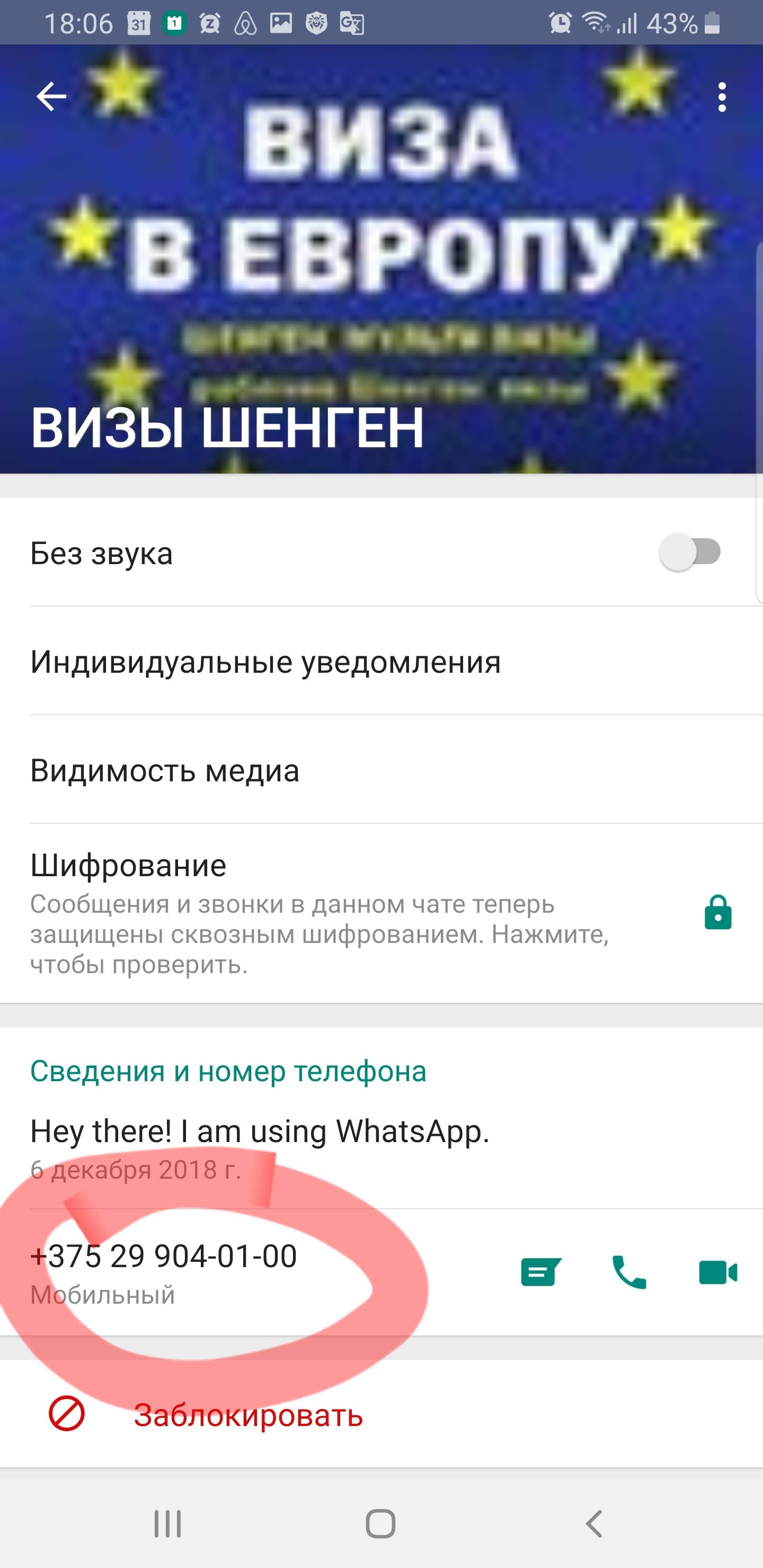This screenshot has width=763, height=1568.
Task: Open the ВИЗА В ЕВРОПУ profile photo
Action: [x=381, y=244]
